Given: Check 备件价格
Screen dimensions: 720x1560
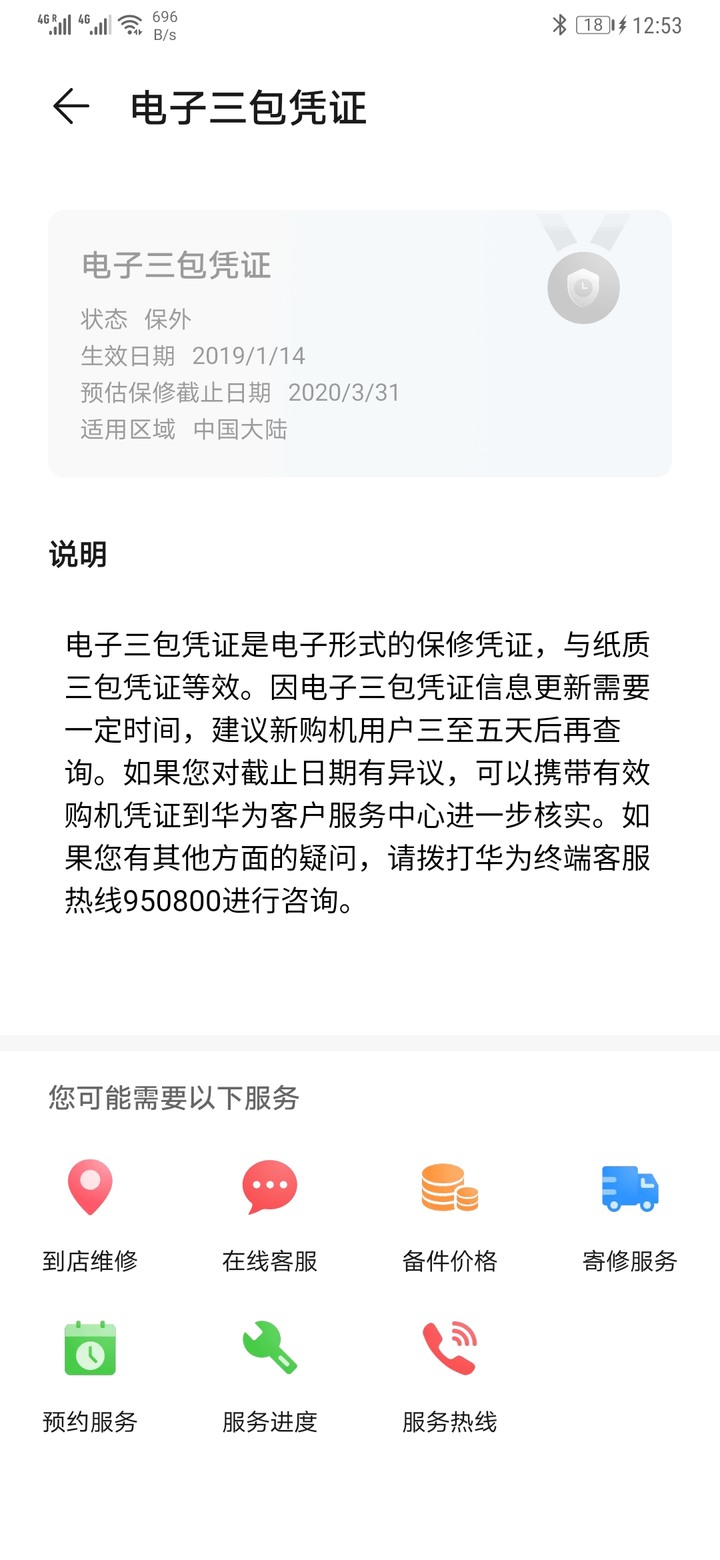Looking at the screenshot, I should click(x=450, y=1216).
